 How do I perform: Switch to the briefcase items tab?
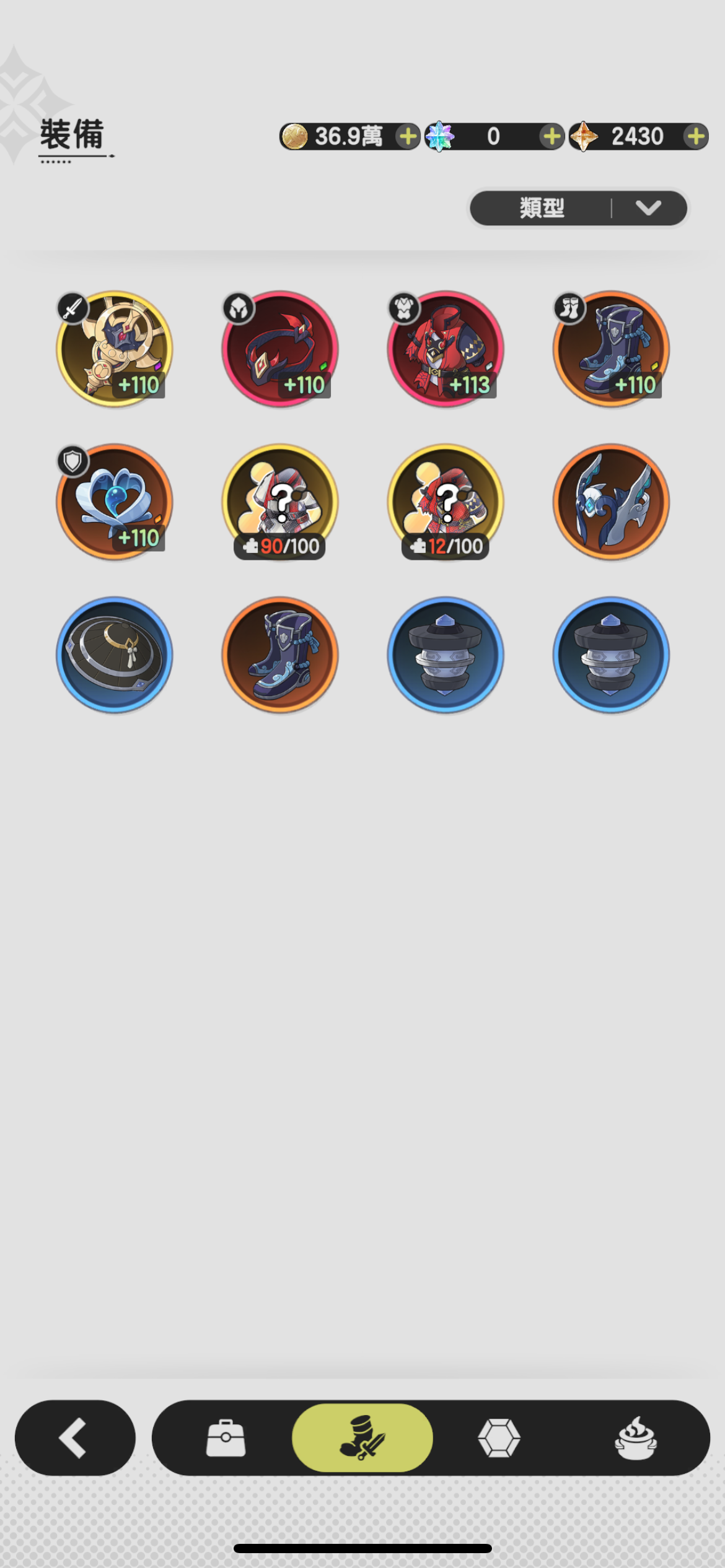226,1438
